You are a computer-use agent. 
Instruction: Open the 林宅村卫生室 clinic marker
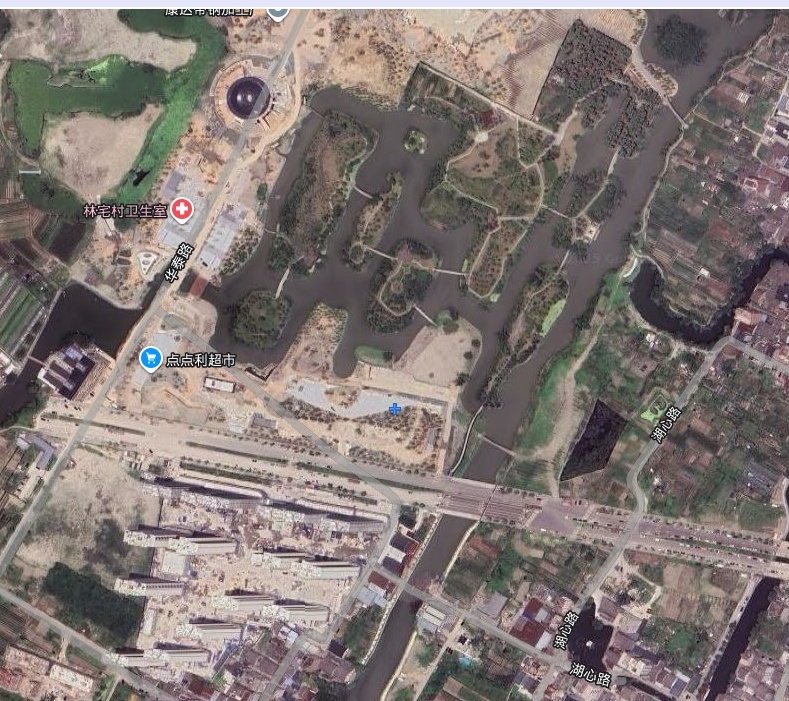tap(182, 210)
